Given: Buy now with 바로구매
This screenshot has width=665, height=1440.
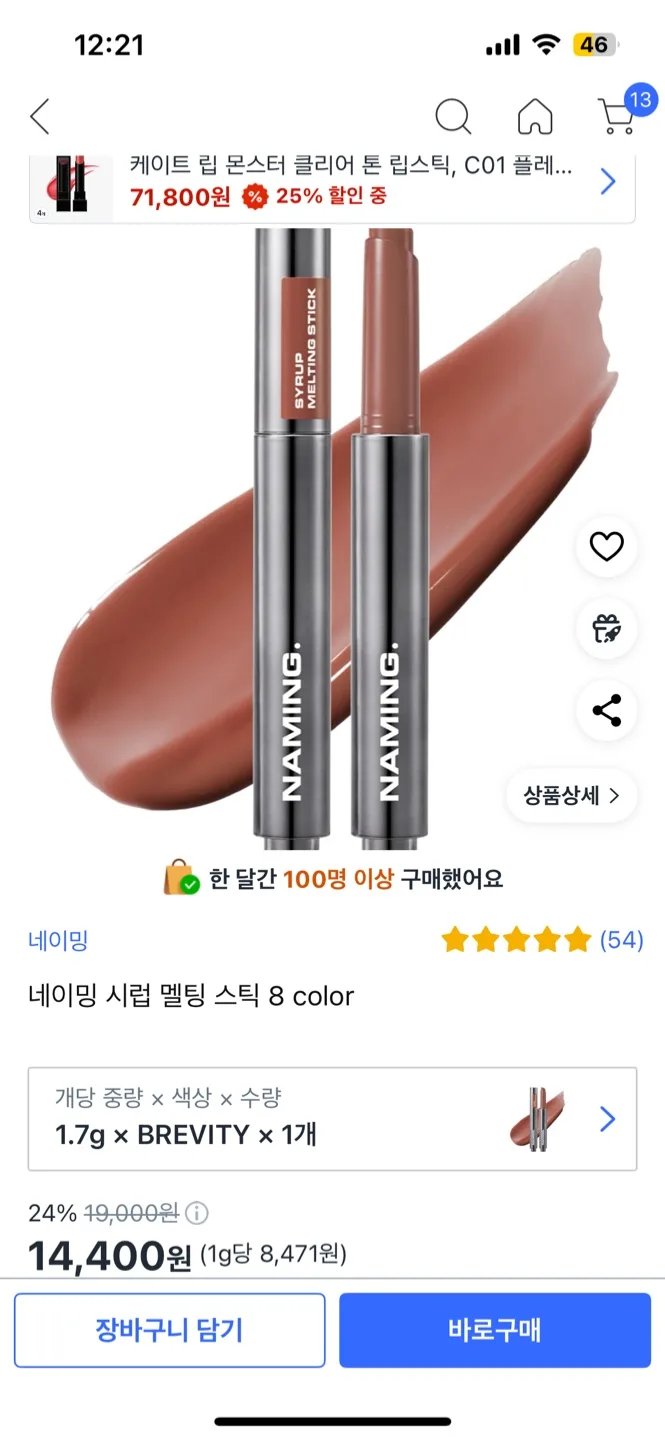Looking at the screenshot, I should click(495, 1330).
